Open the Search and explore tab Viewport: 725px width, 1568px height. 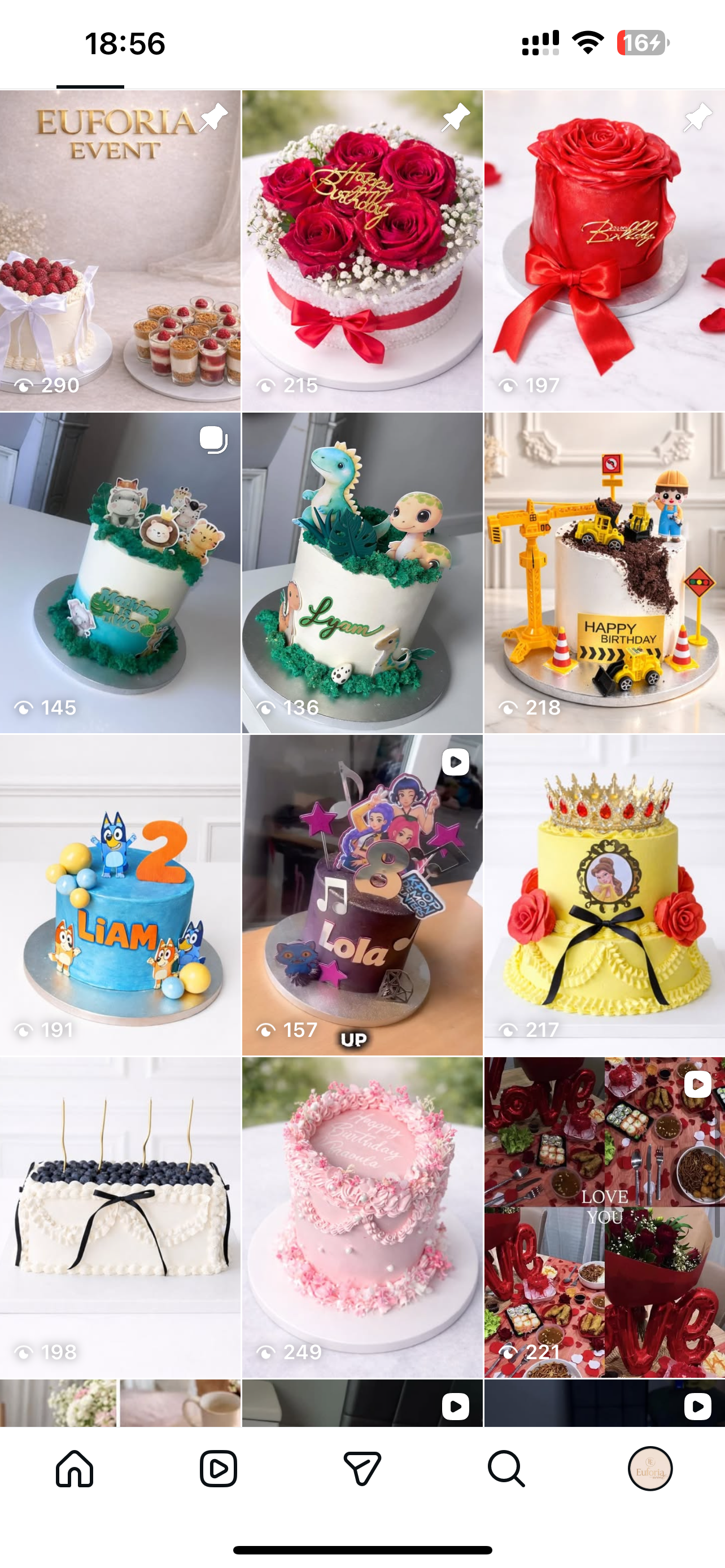click(506, 1469)
